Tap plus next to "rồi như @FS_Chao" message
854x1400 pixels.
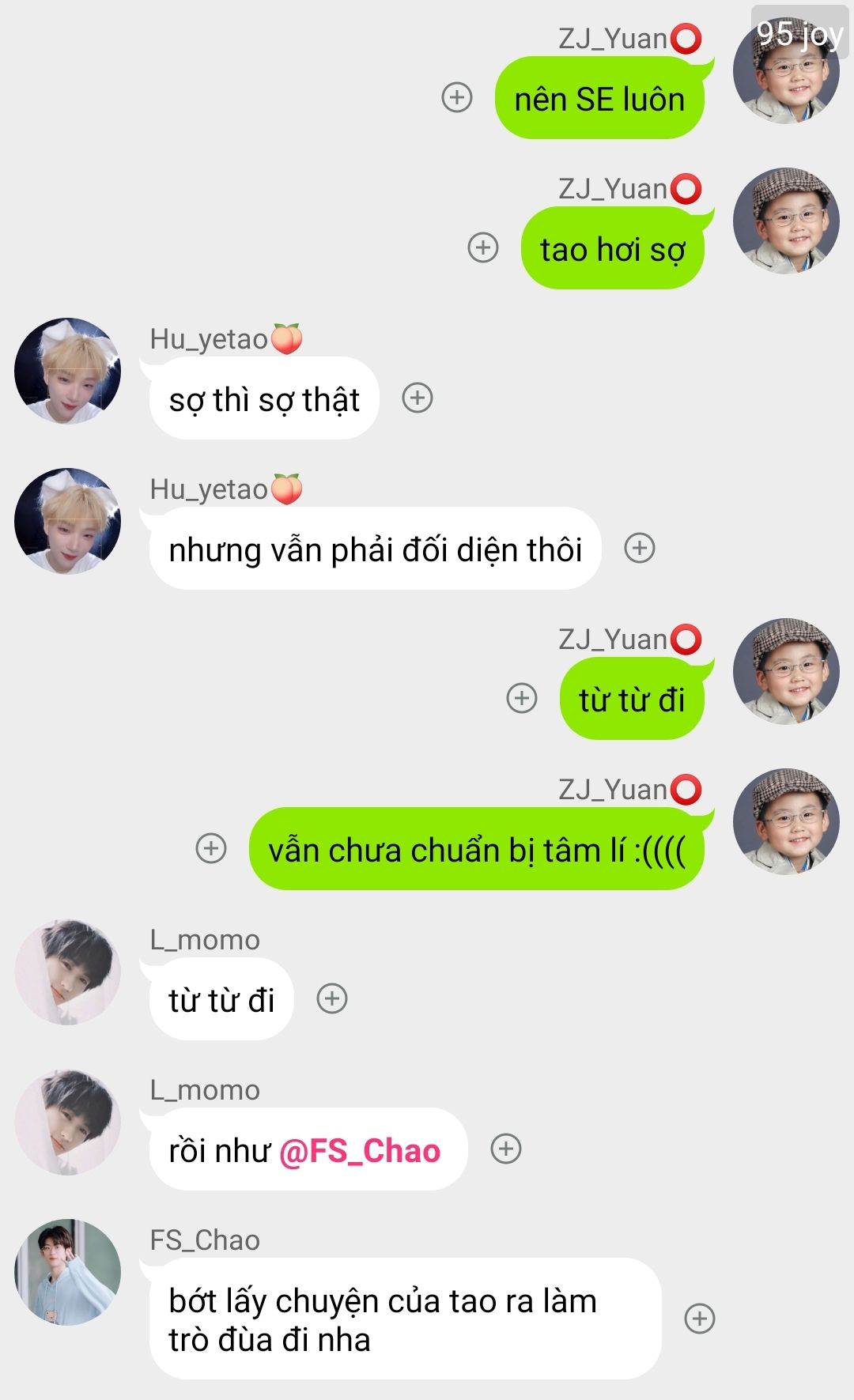coord(506,1149)
